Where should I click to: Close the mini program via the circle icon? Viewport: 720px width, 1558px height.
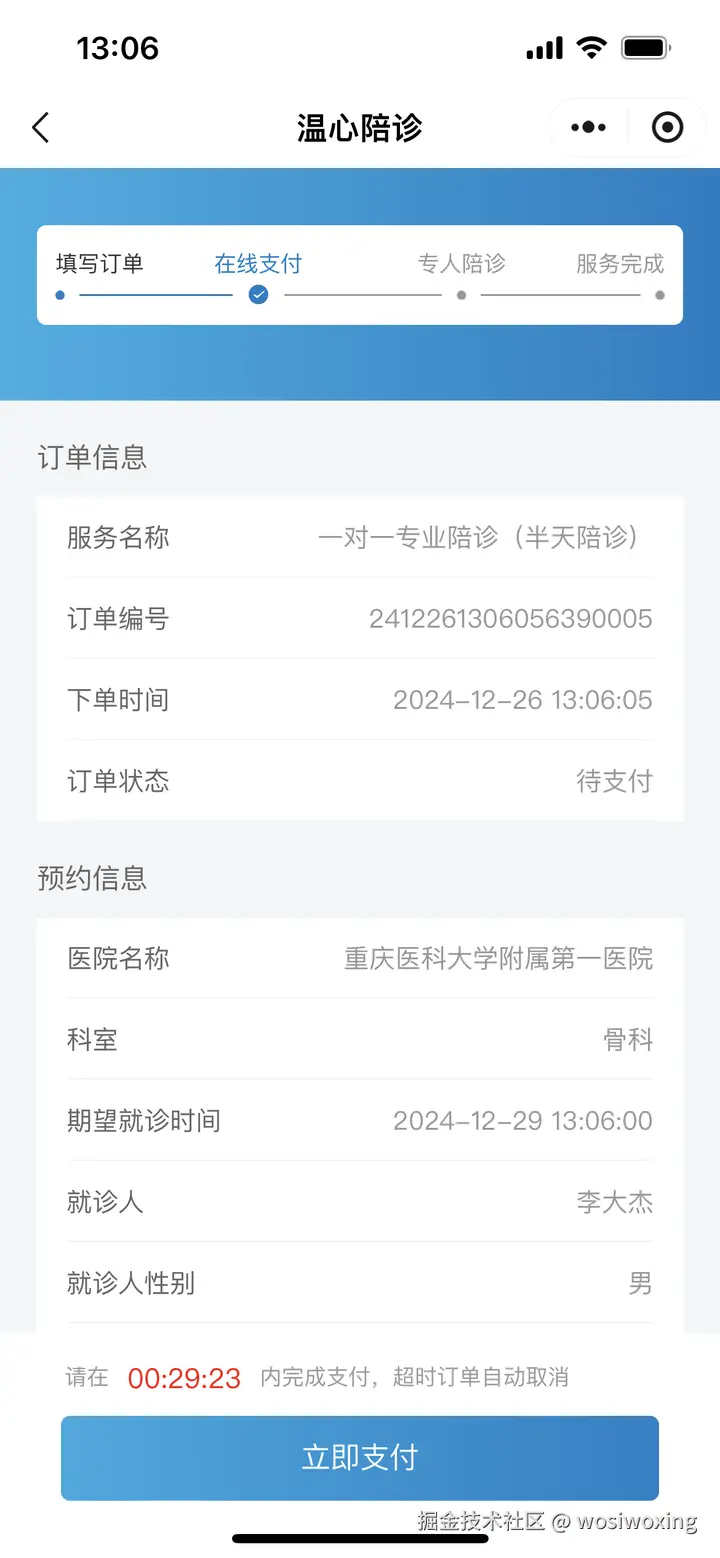tap(667, 128)
